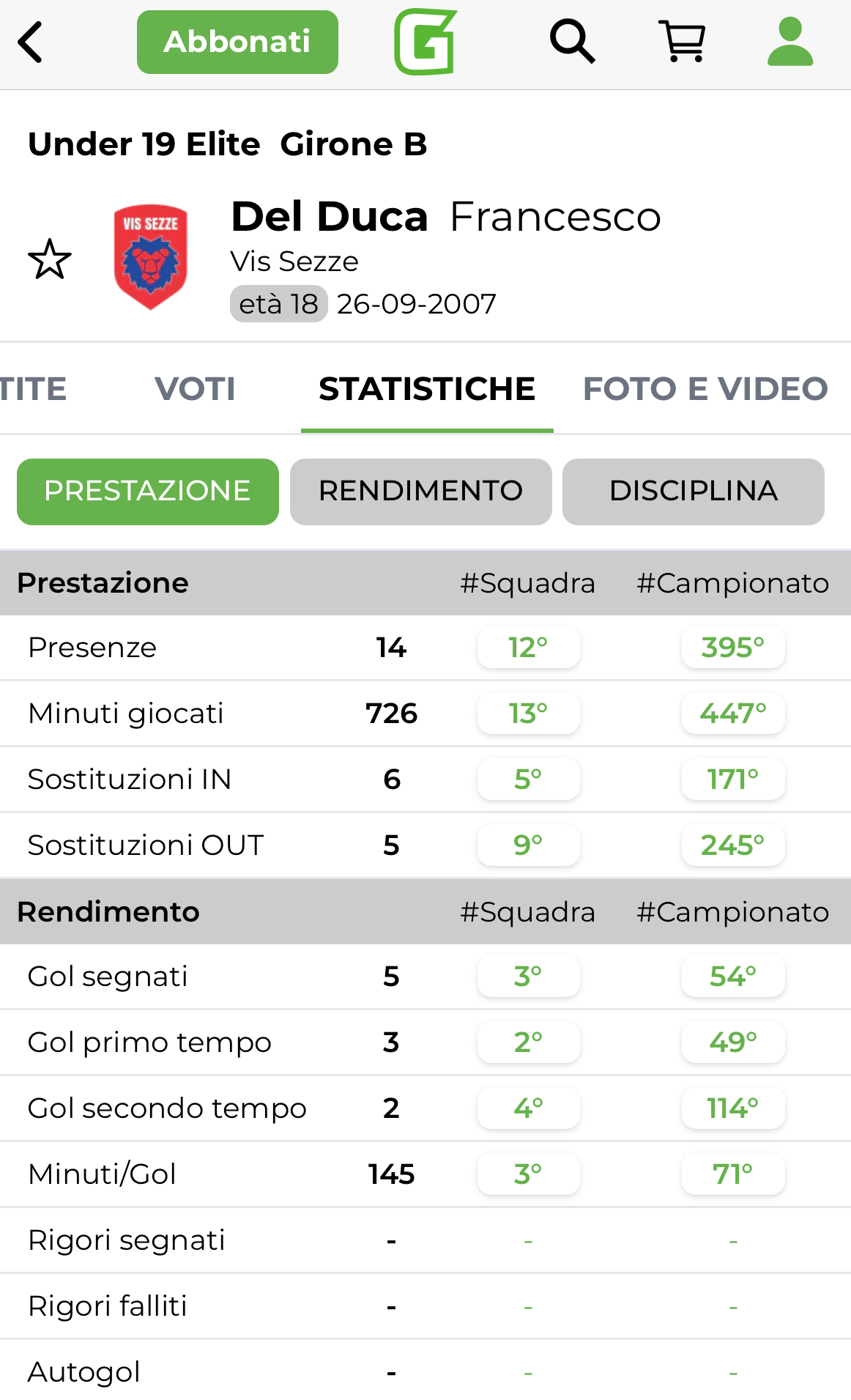Open the search magnifier

[x=572, y=42]
